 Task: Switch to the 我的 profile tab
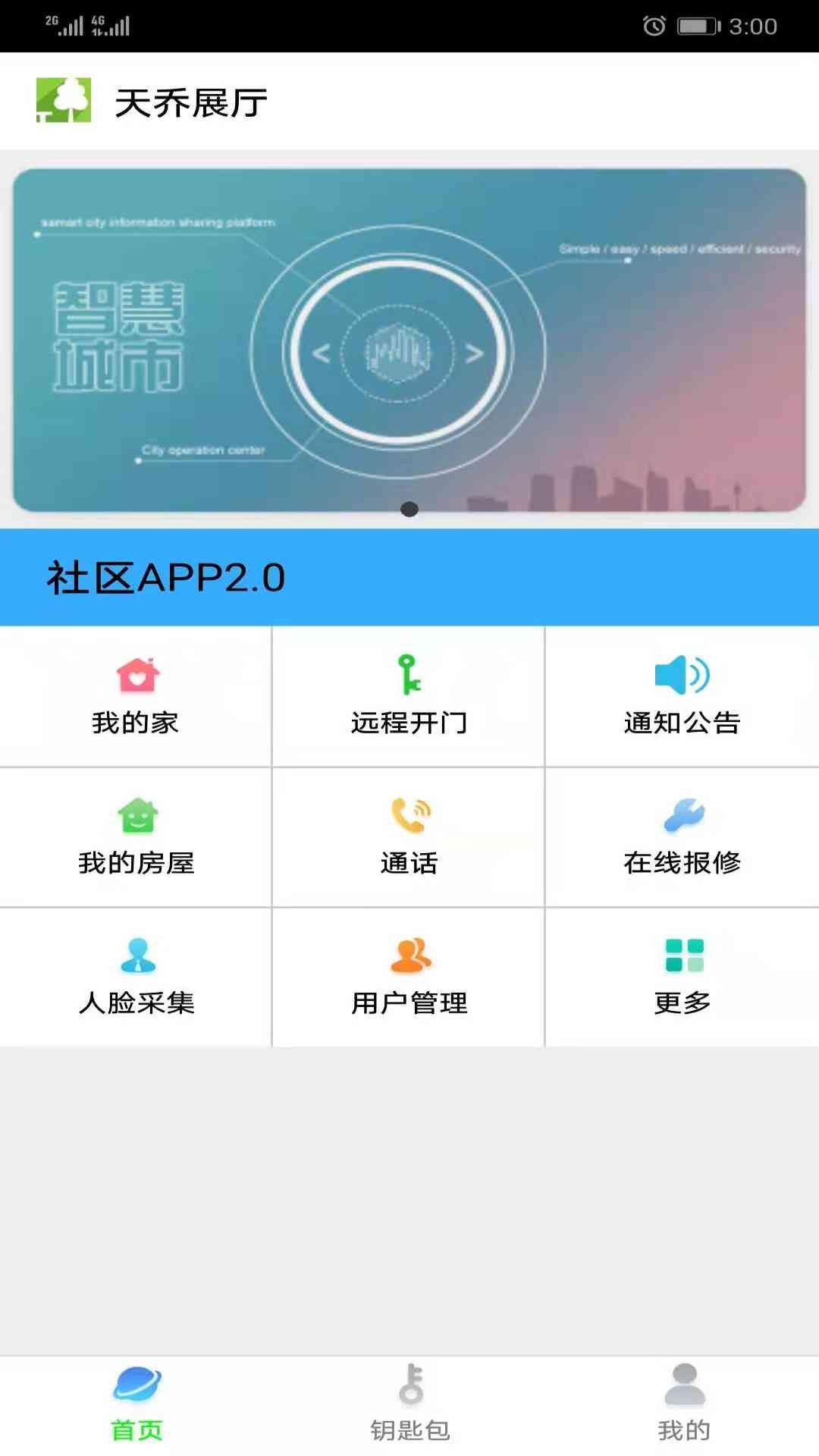point(684,1404)
